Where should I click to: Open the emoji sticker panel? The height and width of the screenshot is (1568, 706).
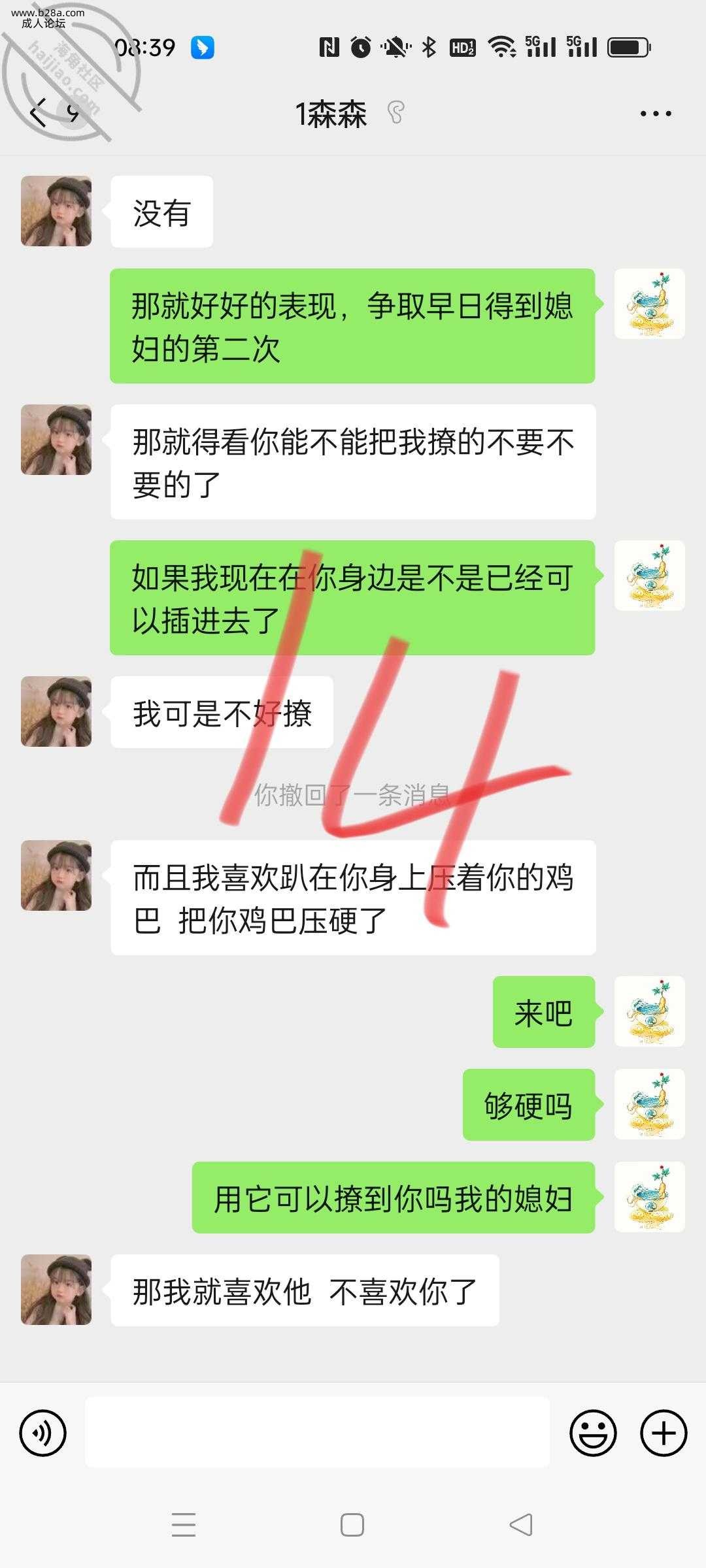point(593,1433)
